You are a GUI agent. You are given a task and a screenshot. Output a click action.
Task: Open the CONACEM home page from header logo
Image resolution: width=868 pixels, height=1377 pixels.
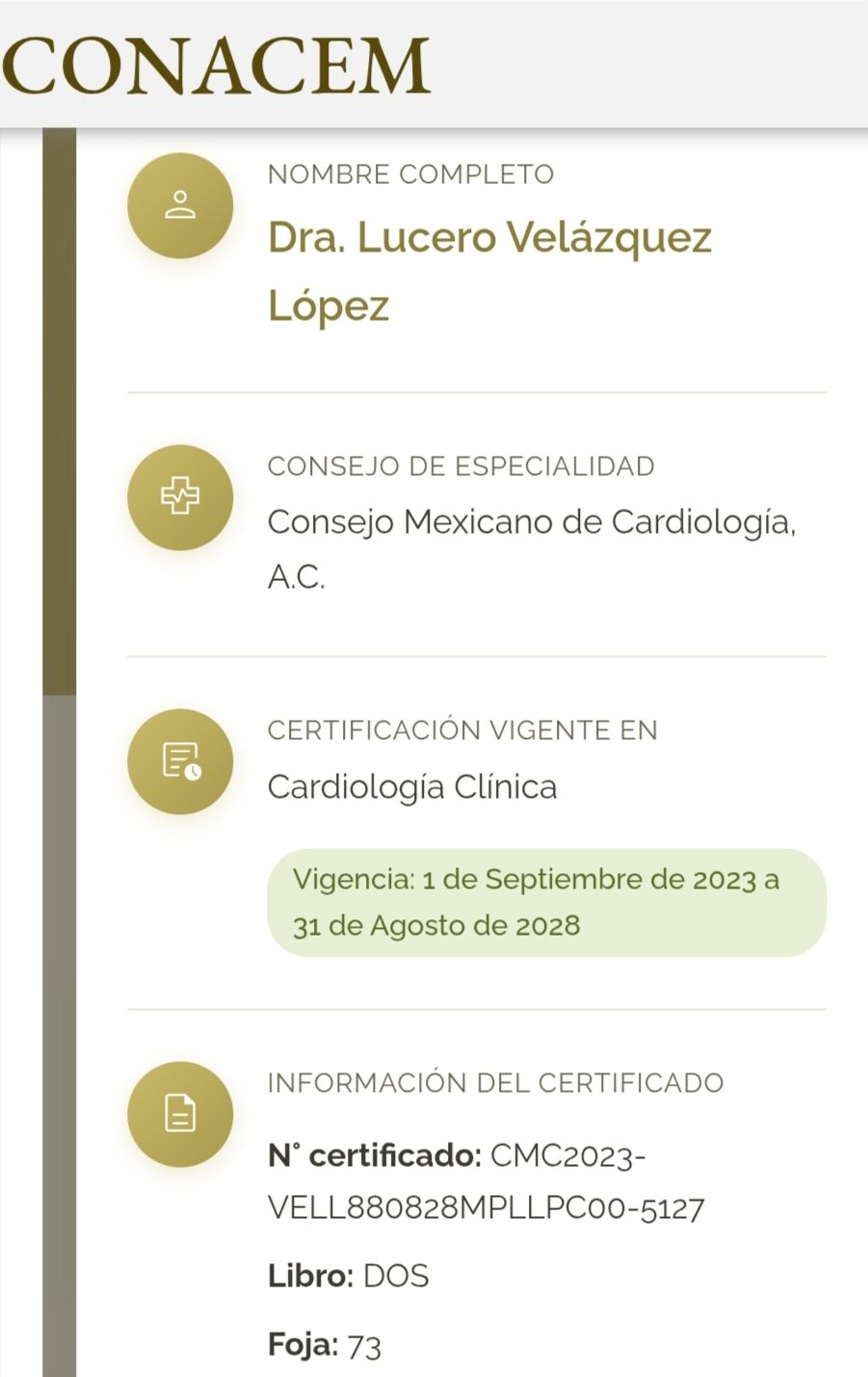click(216, 66)
